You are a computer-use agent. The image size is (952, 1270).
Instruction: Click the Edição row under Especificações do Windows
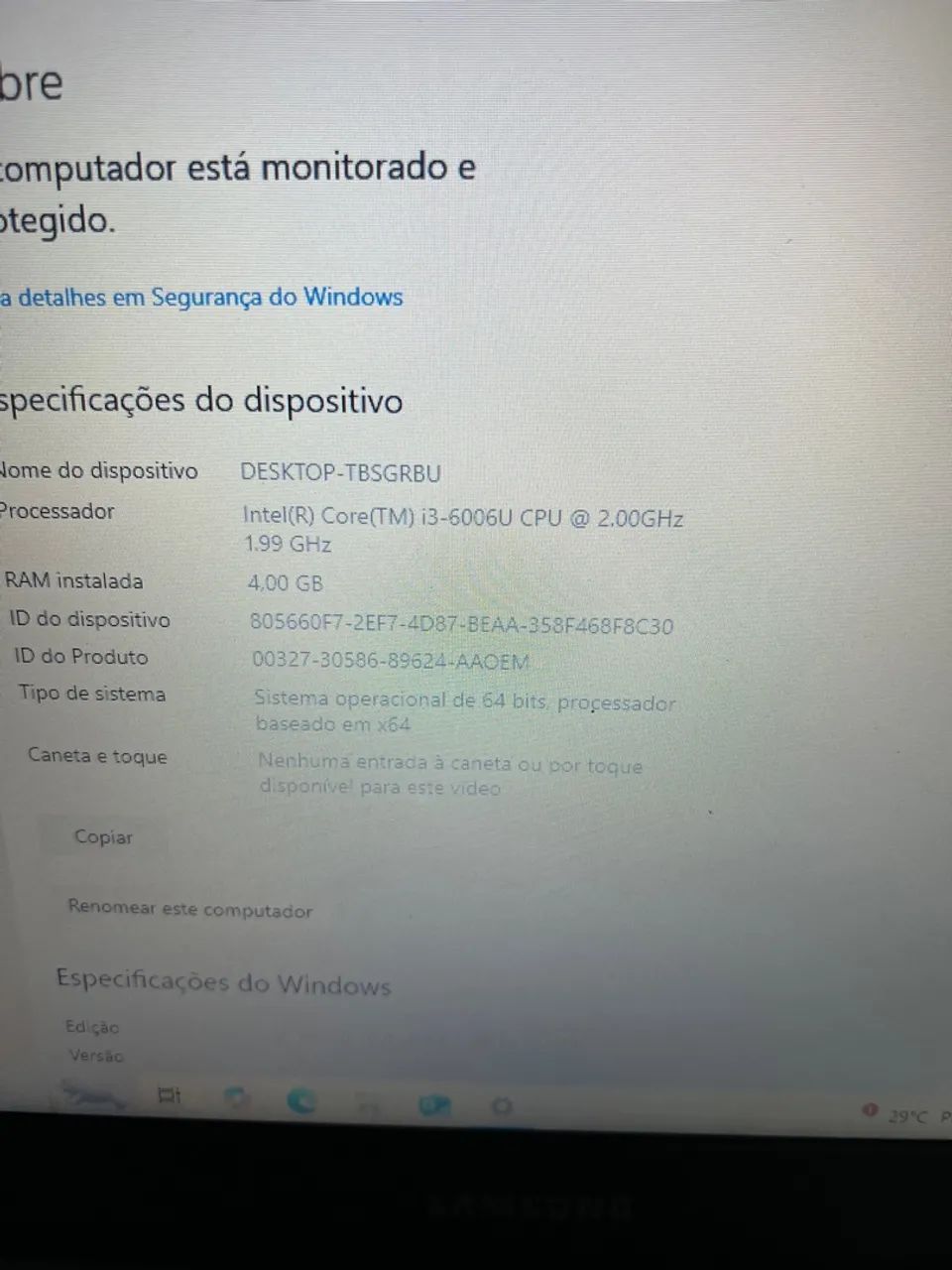(90, 1027)
